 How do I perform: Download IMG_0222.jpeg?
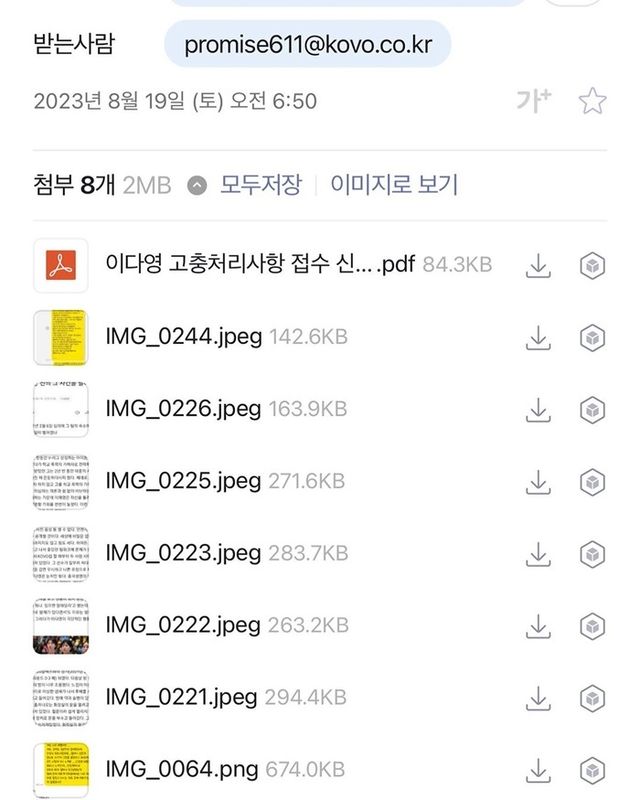539,625
